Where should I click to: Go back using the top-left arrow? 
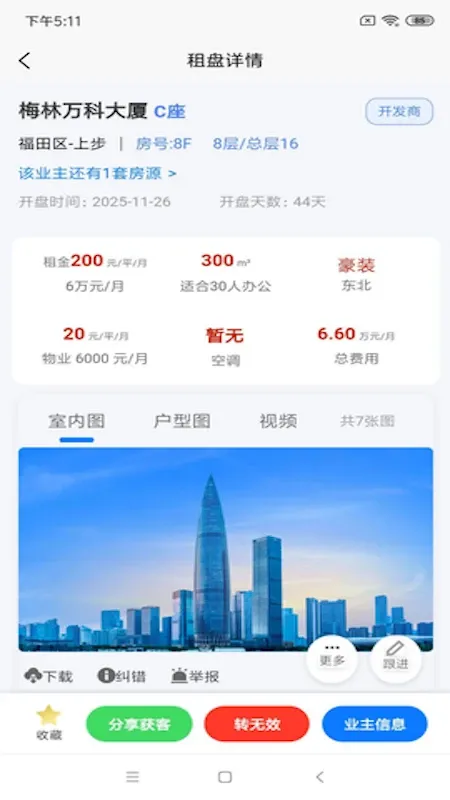(24, 61)
